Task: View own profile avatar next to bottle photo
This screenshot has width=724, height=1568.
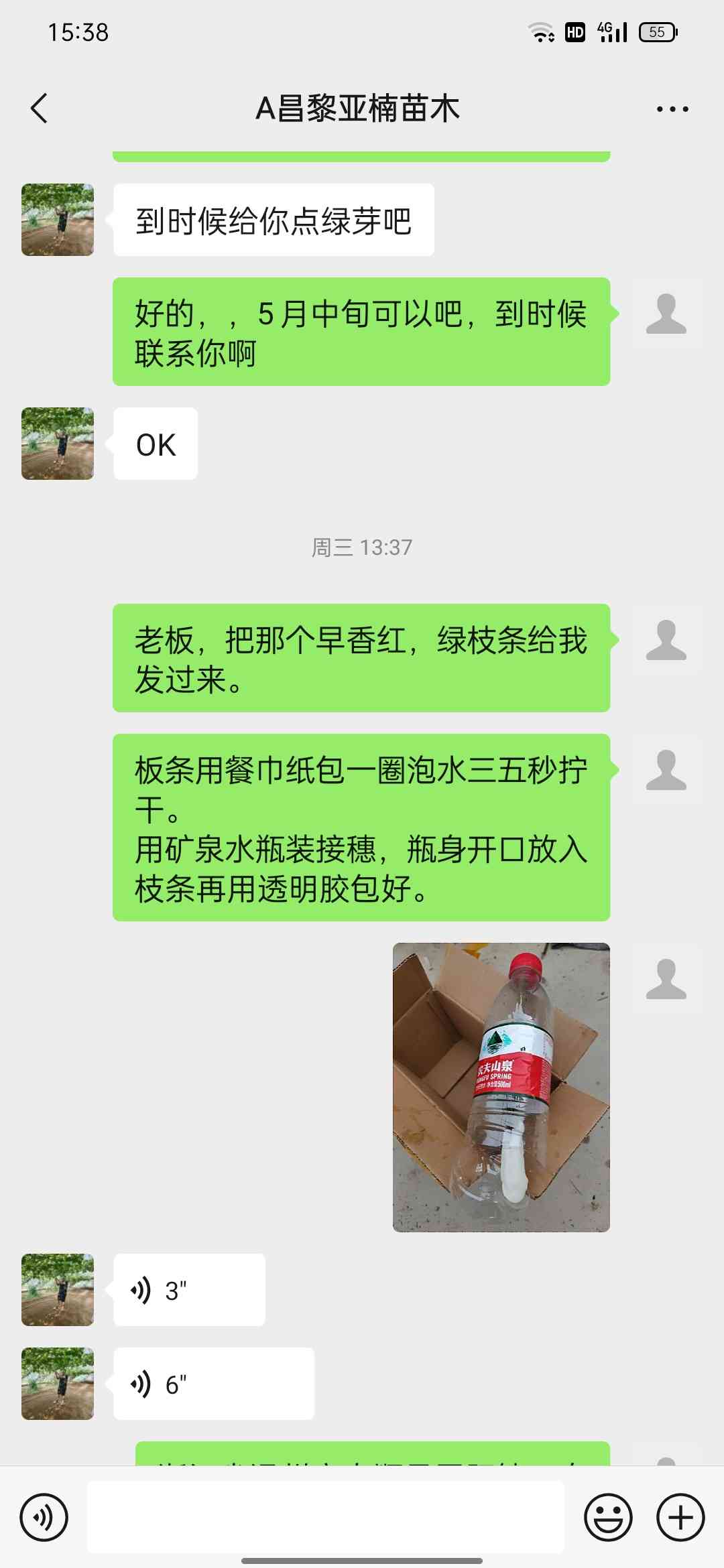Action: [666, 978]
